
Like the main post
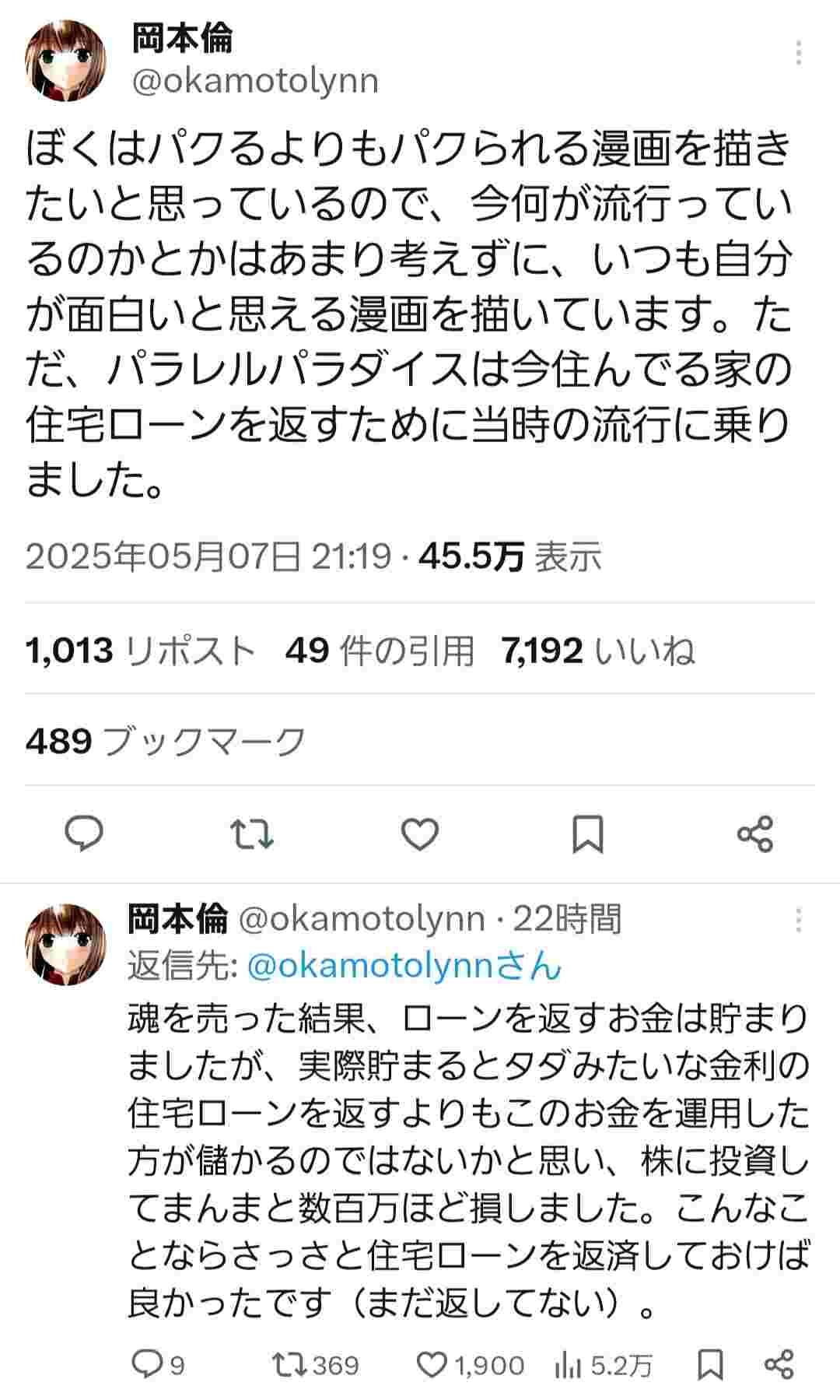(420, 834)
